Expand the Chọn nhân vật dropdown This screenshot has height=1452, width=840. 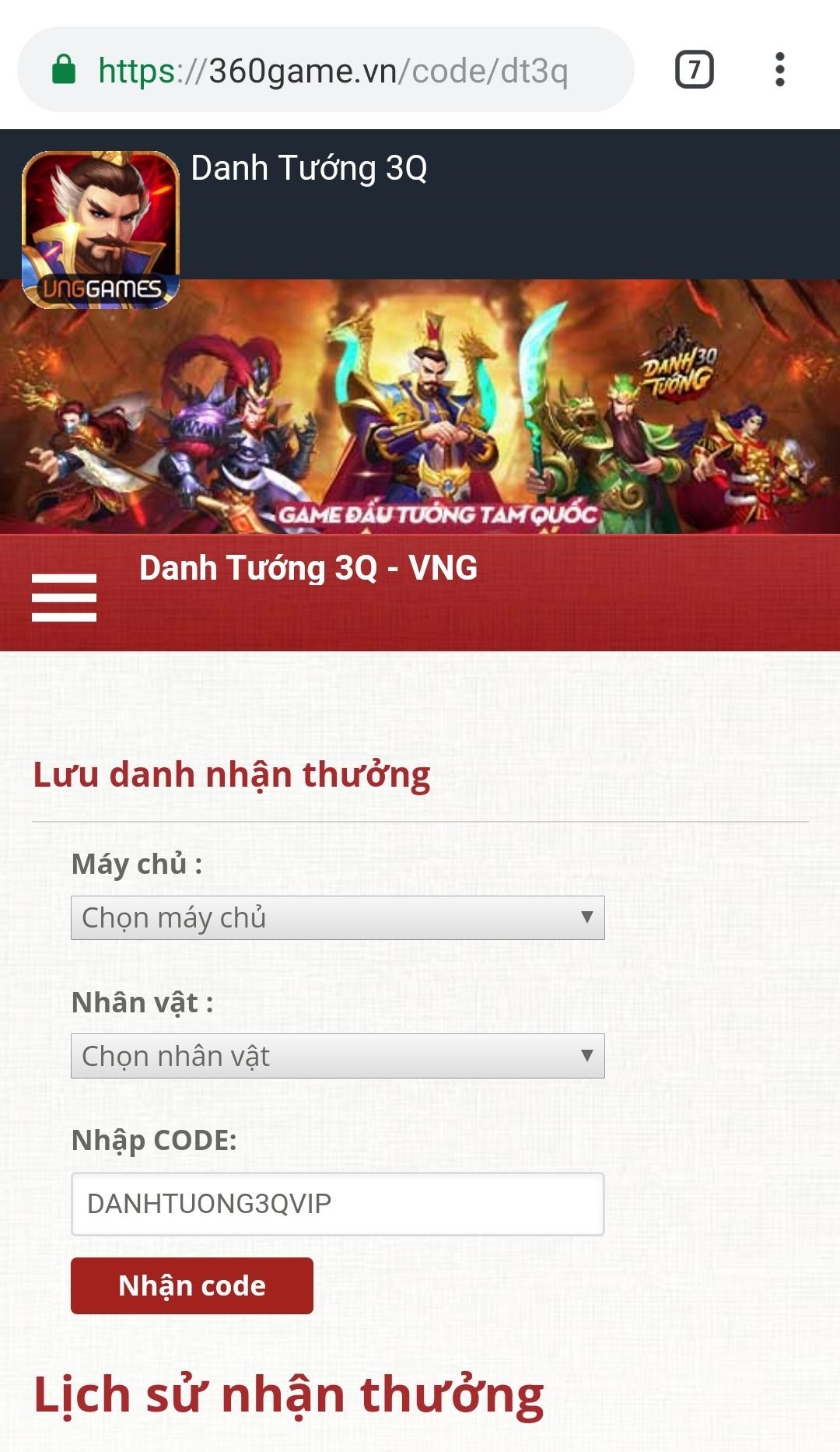(x=338, y=1056)
